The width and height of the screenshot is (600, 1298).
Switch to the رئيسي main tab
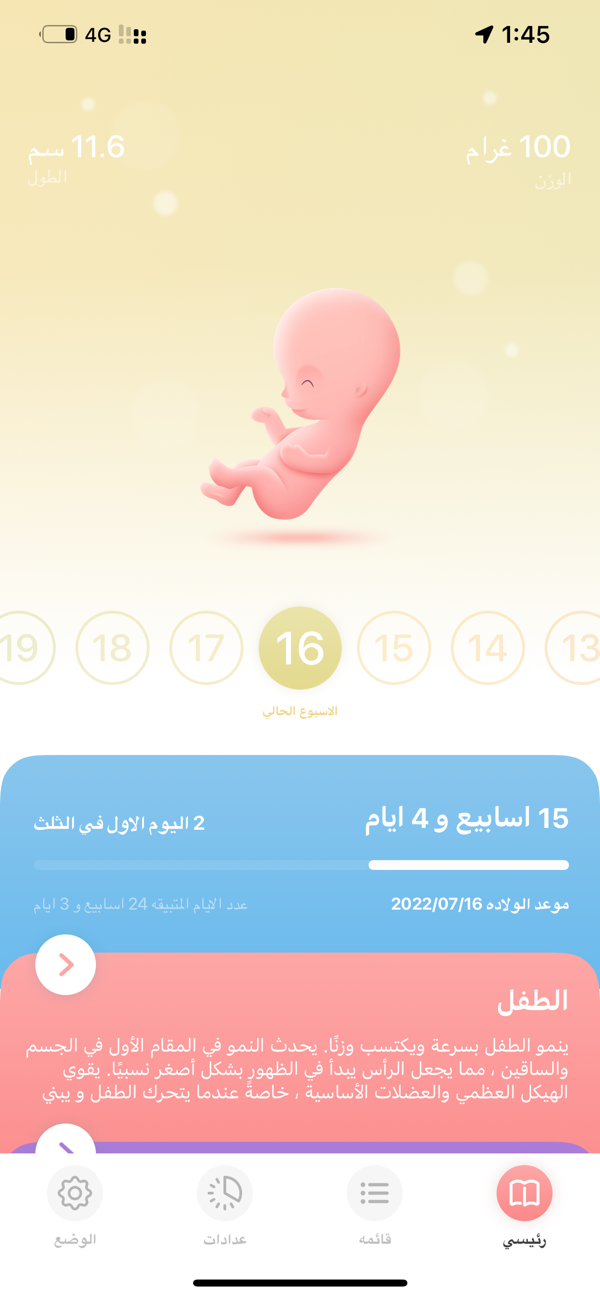524,1208
